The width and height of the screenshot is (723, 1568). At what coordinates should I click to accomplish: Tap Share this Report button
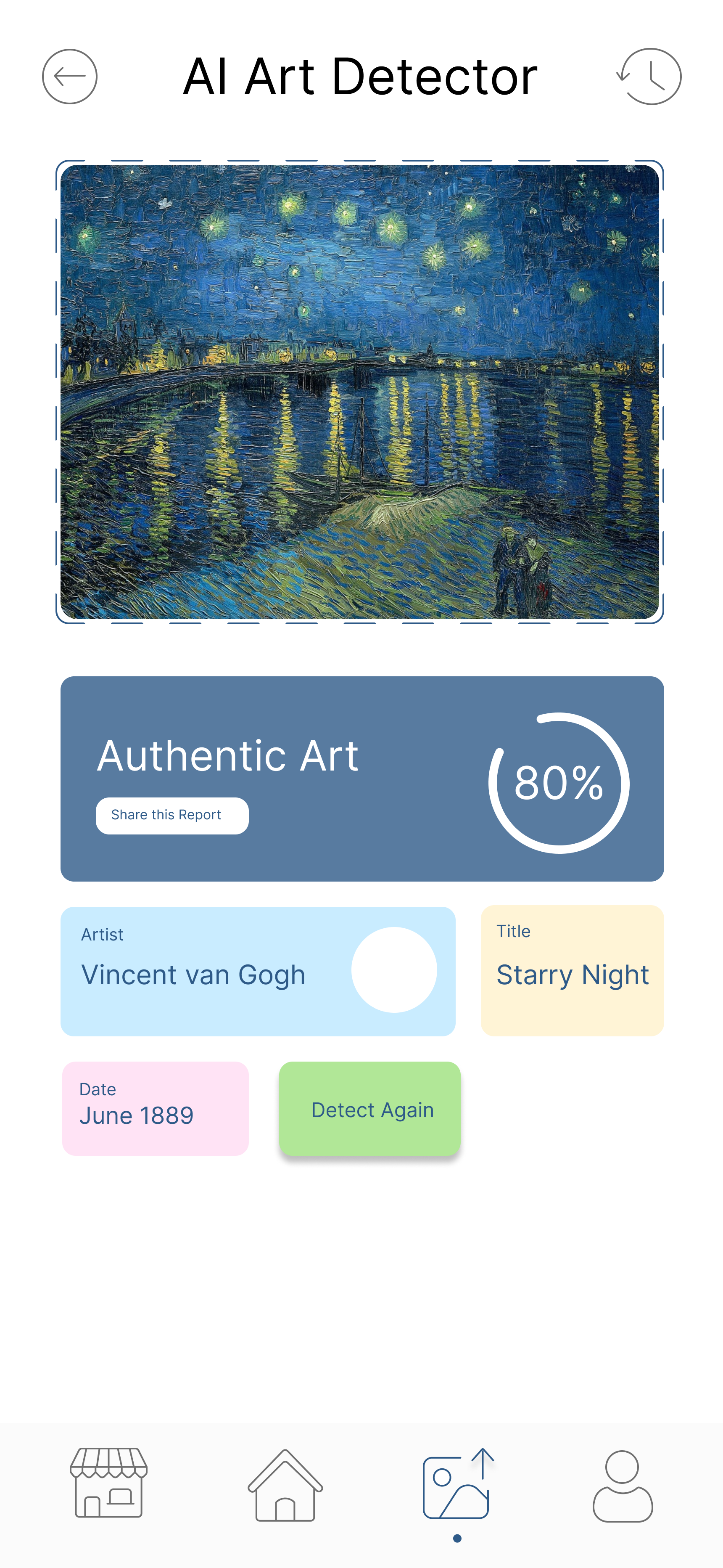click(172, 815)
